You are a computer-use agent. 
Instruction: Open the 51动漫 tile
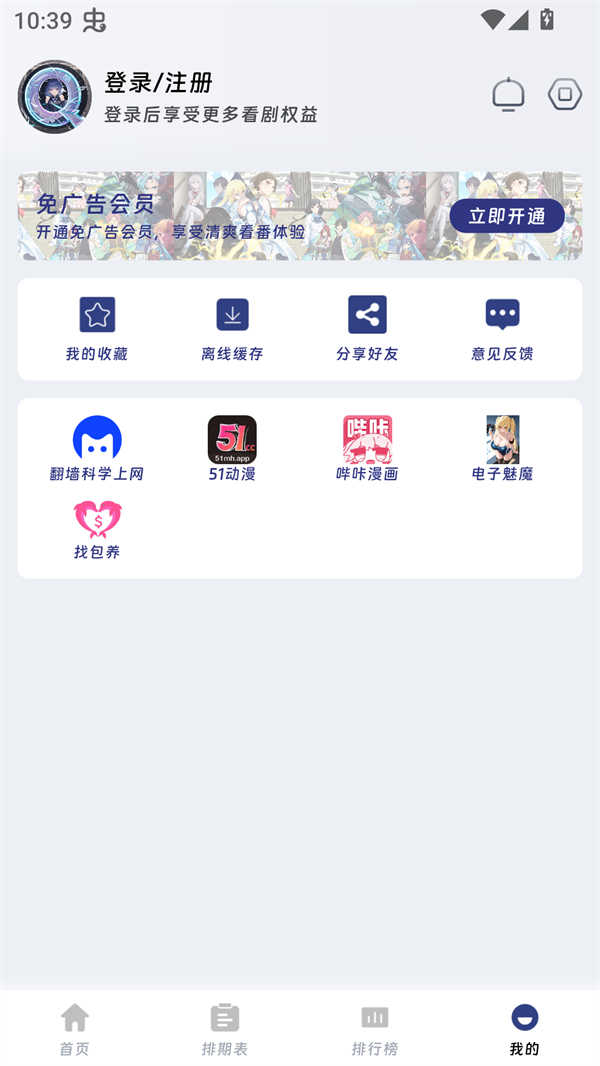point(232,448)
